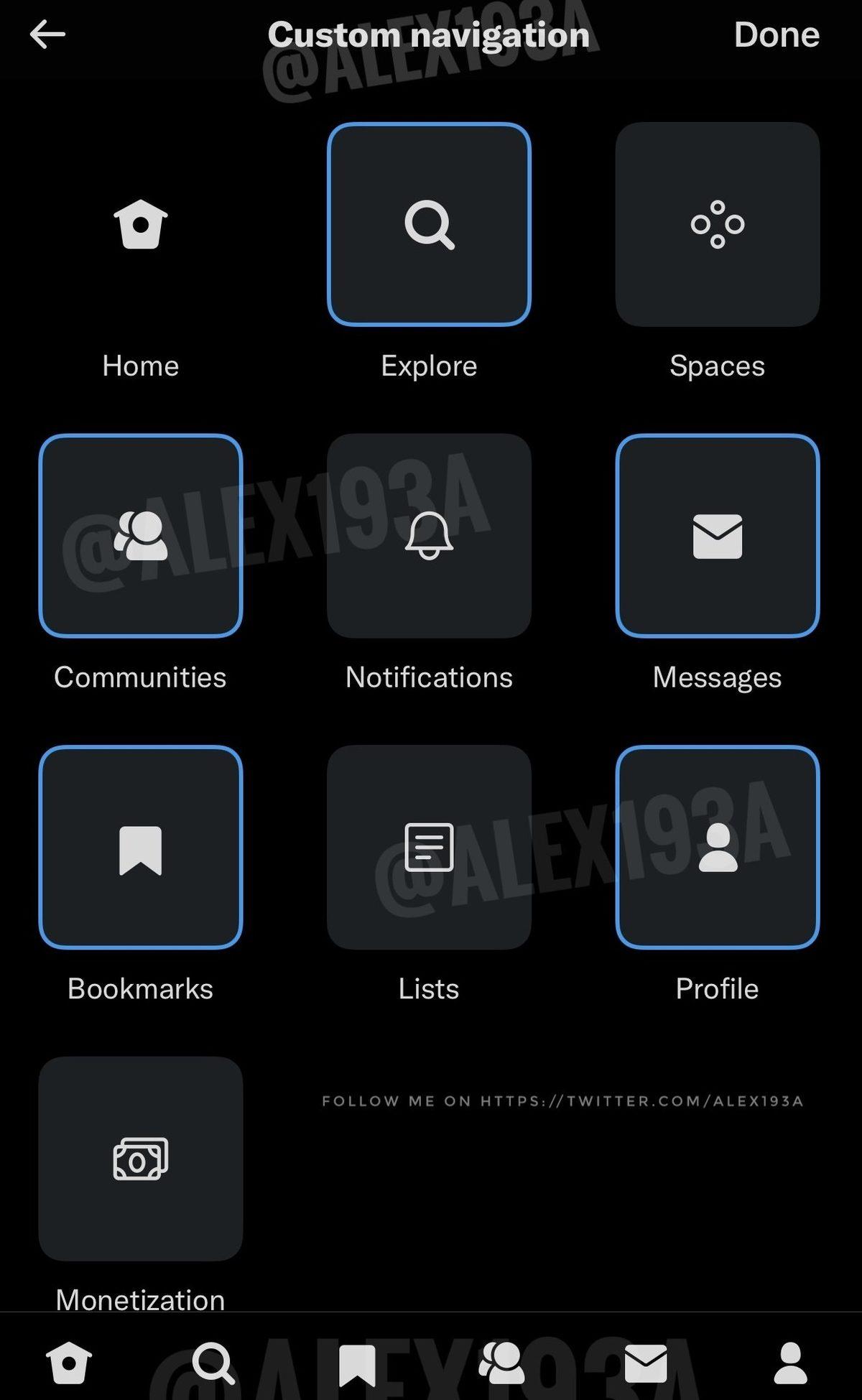
Task: Go to the profile tab in the bottom bar
Action: point(790,1363)
